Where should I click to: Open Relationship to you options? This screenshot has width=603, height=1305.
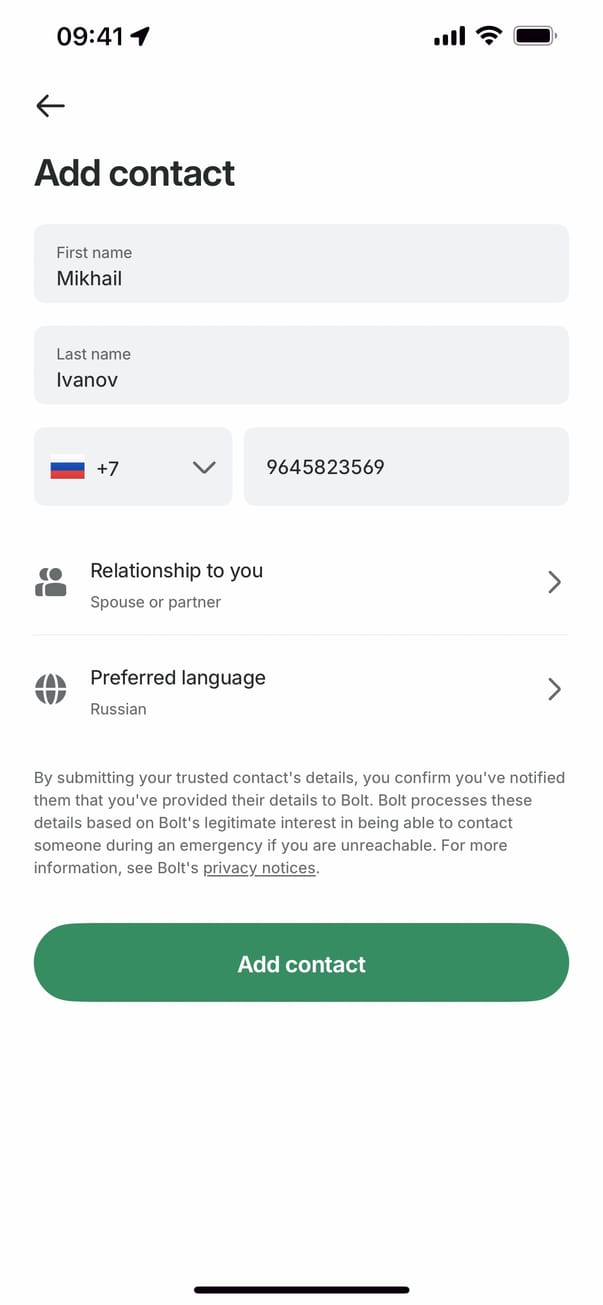[300, 583]
